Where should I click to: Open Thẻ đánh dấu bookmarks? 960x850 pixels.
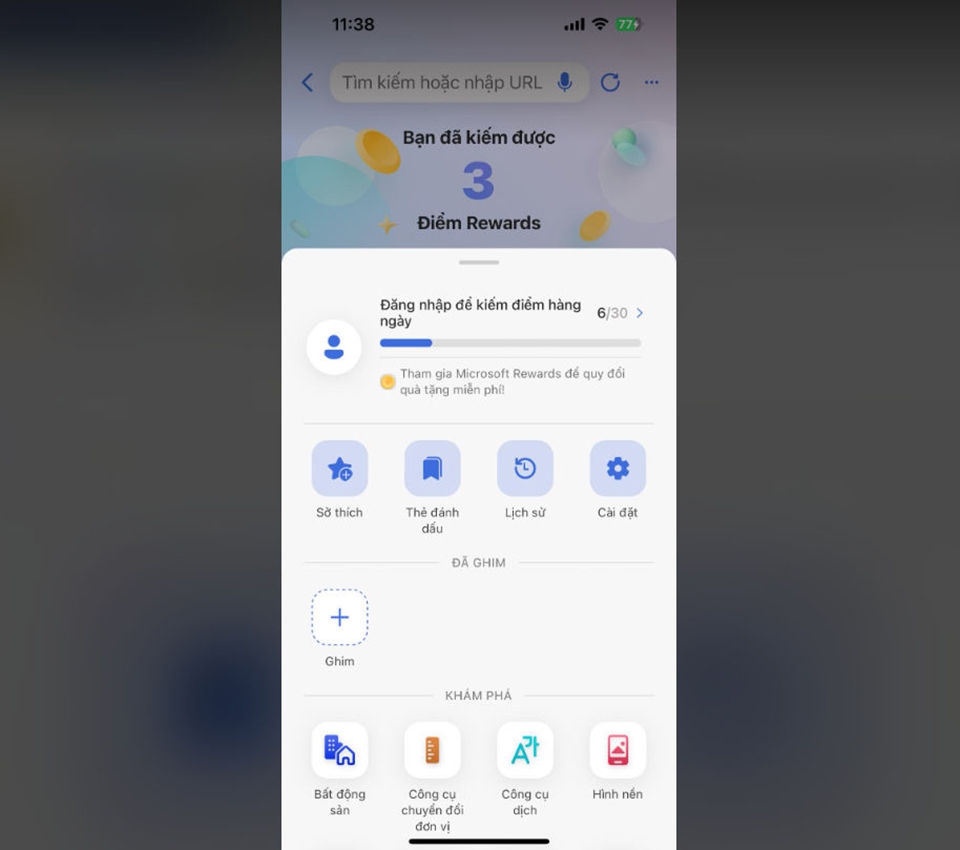pyautogui.click(x=432, y=469)
